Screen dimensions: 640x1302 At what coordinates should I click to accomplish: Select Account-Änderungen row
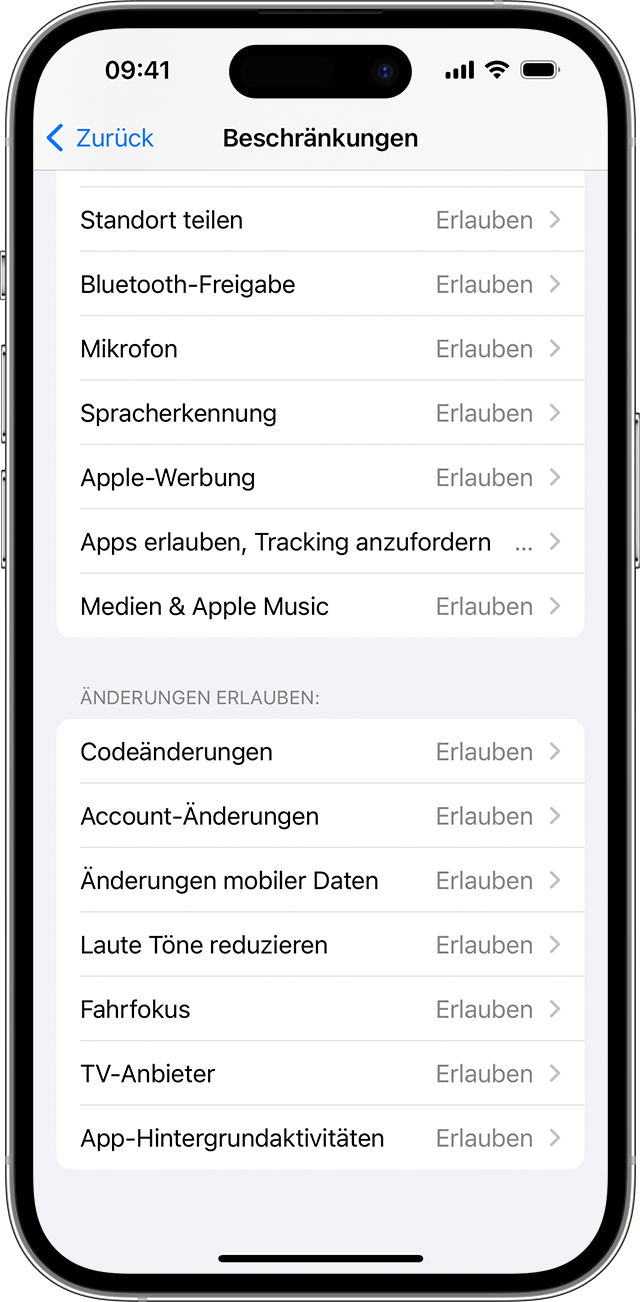(x=320, y=816)
